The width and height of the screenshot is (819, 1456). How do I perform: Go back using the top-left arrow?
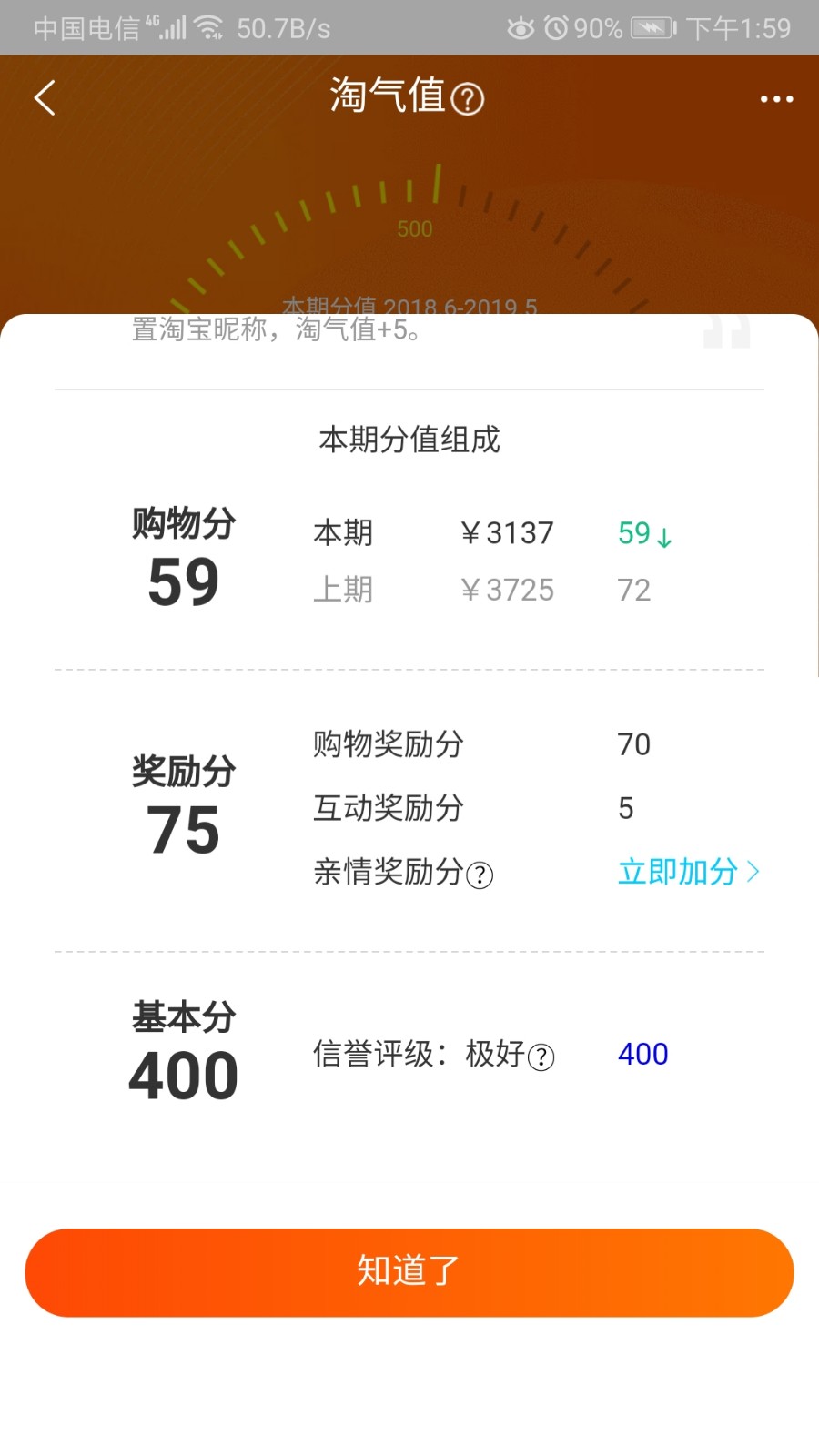click(x=45, y=98)
